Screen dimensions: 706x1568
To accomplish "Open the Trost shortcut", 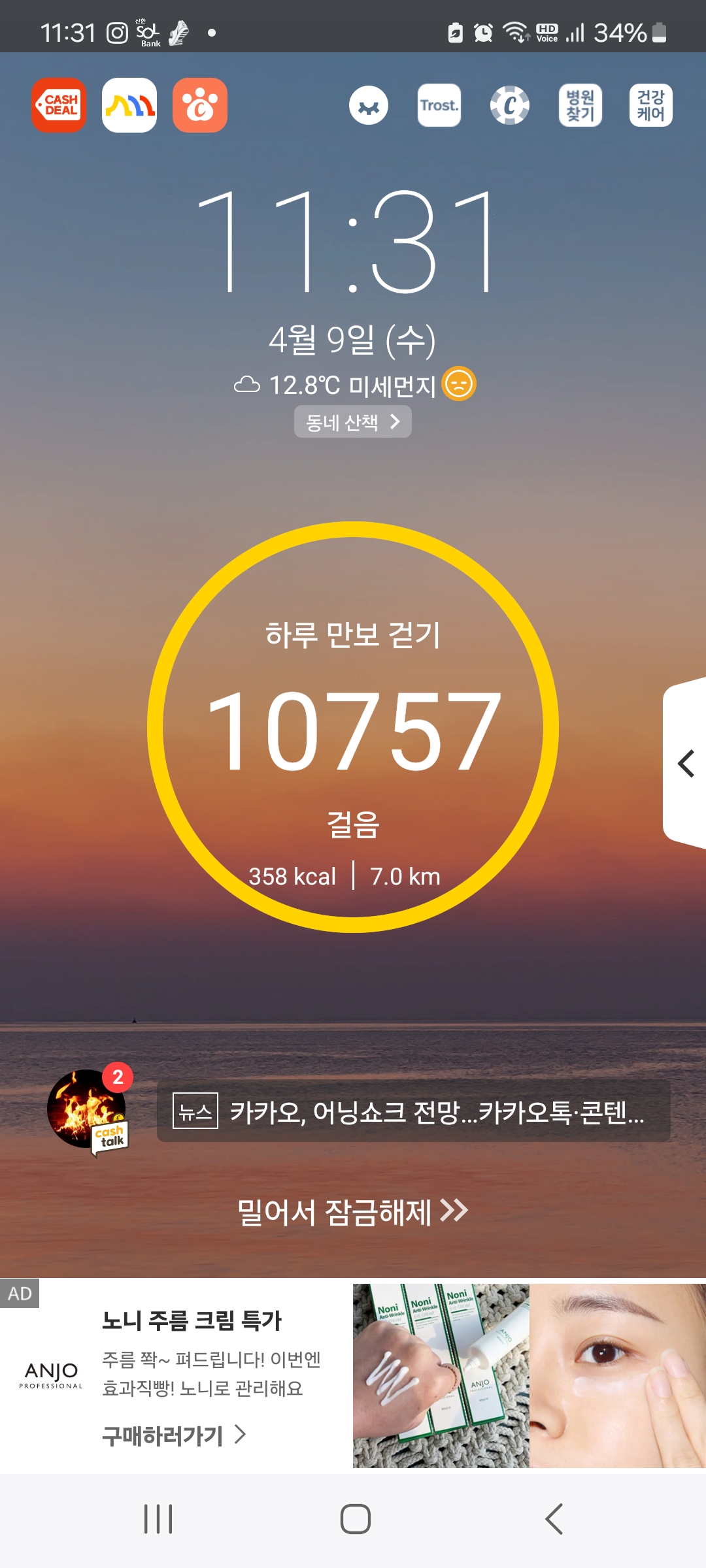I will [439, 105].
